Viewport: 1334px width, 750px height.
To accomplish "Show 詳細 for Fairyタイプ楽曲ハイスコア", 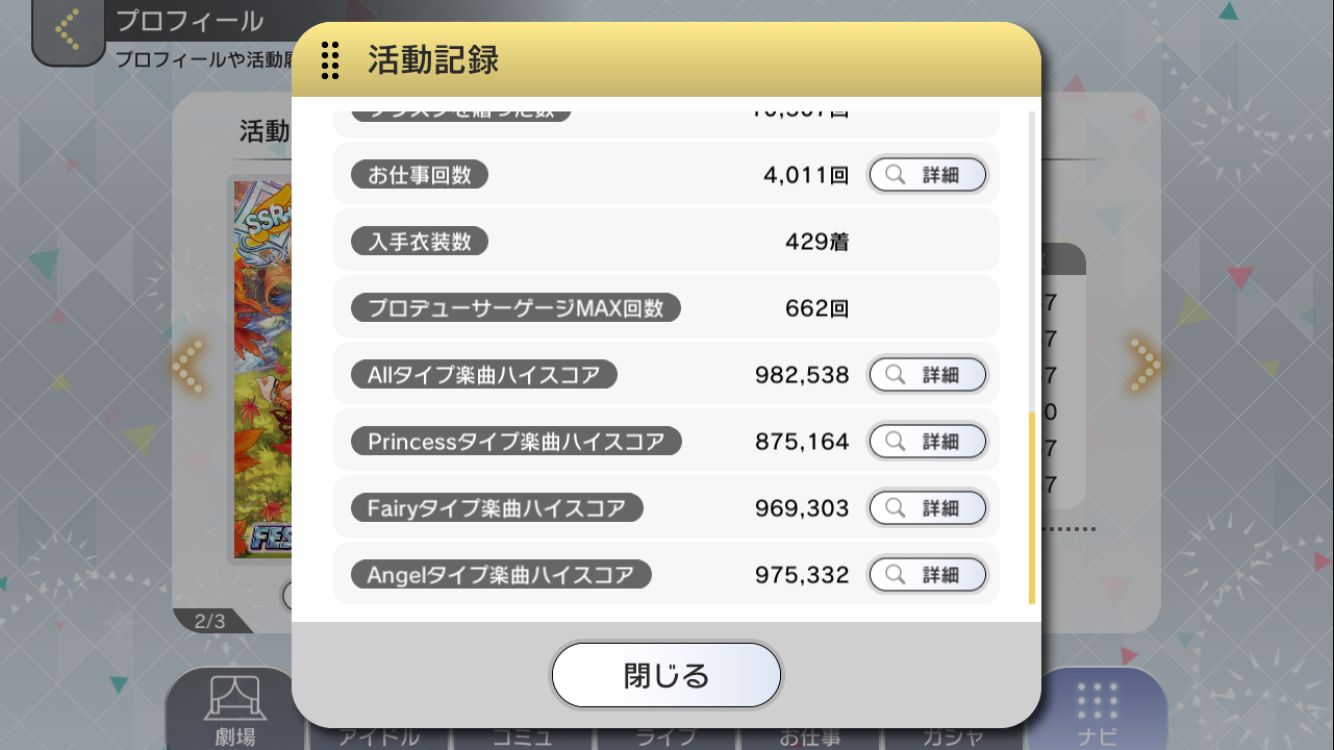I will pos(927,508).
